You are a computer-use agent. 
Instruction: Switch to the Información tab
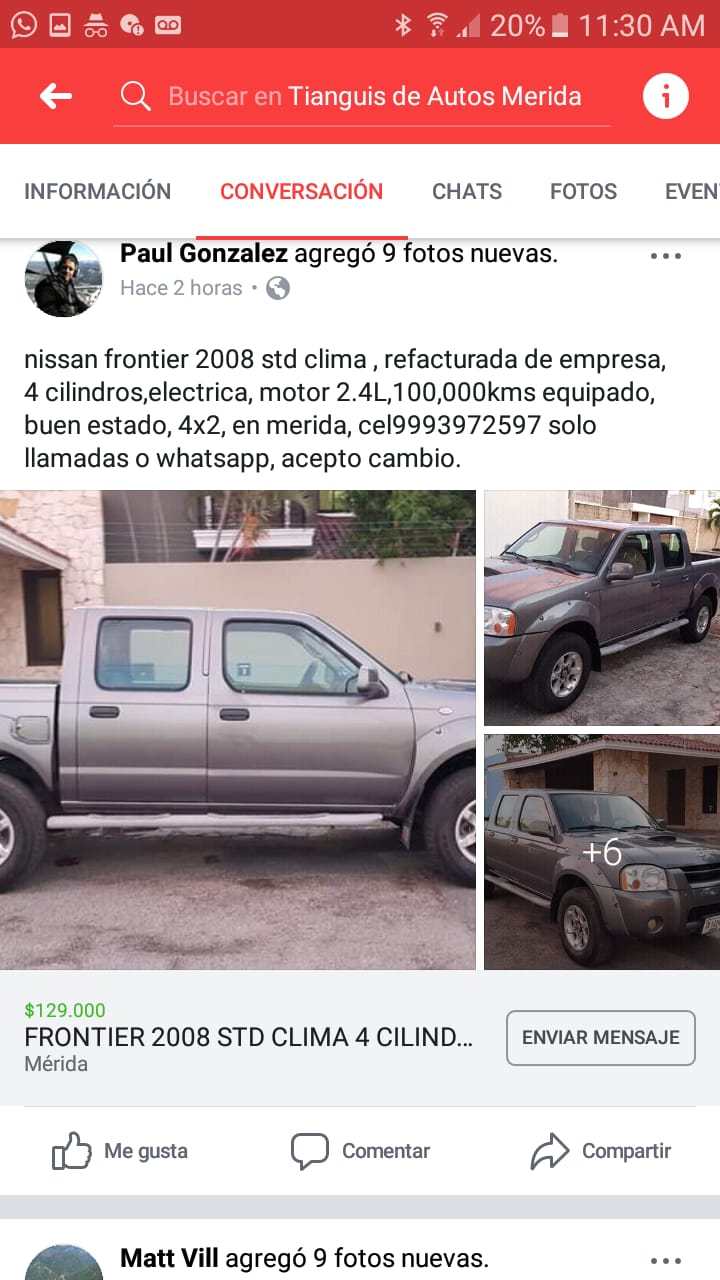point(98,191)
